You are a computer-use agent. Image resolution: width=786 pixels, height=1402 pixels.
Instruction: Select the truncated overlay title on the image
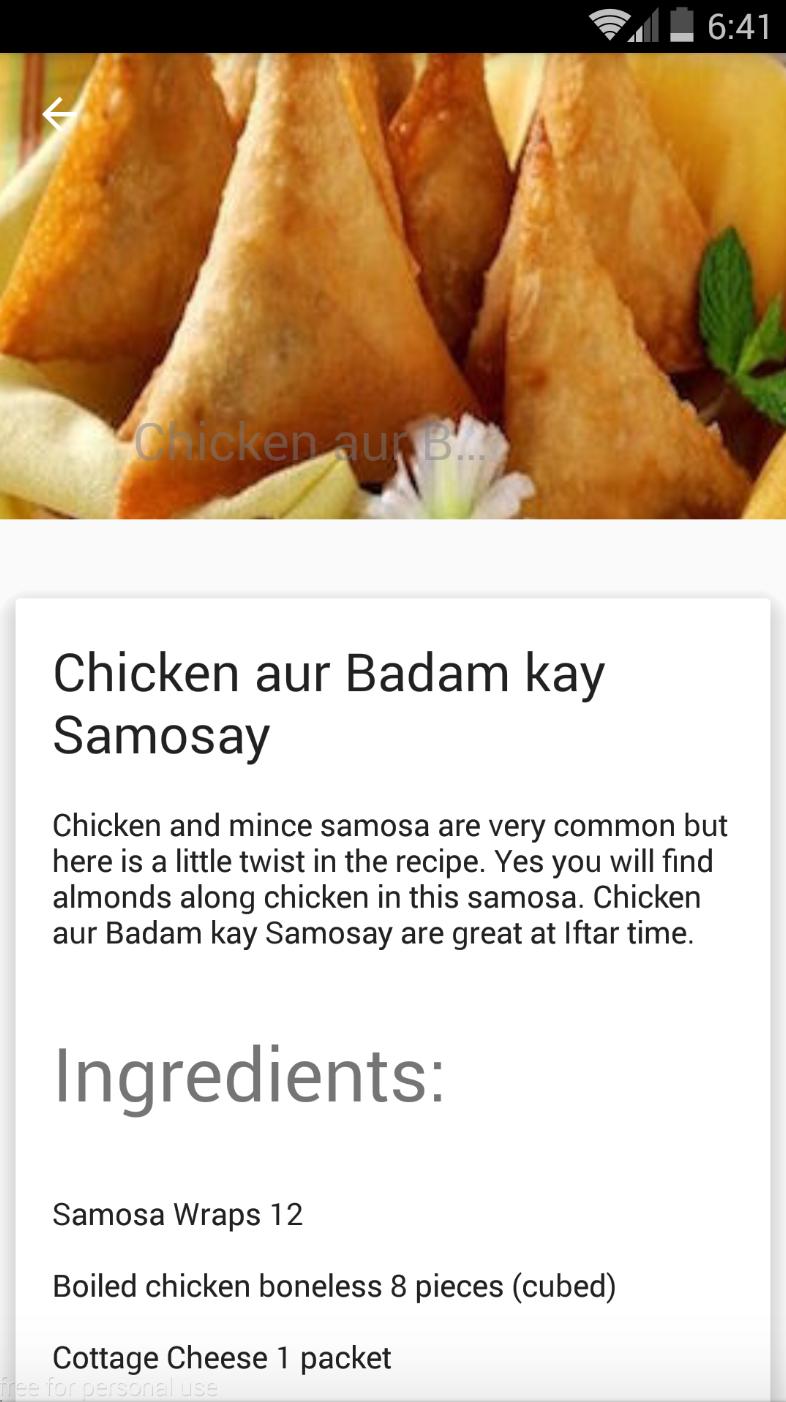click(x=305, y=443)
